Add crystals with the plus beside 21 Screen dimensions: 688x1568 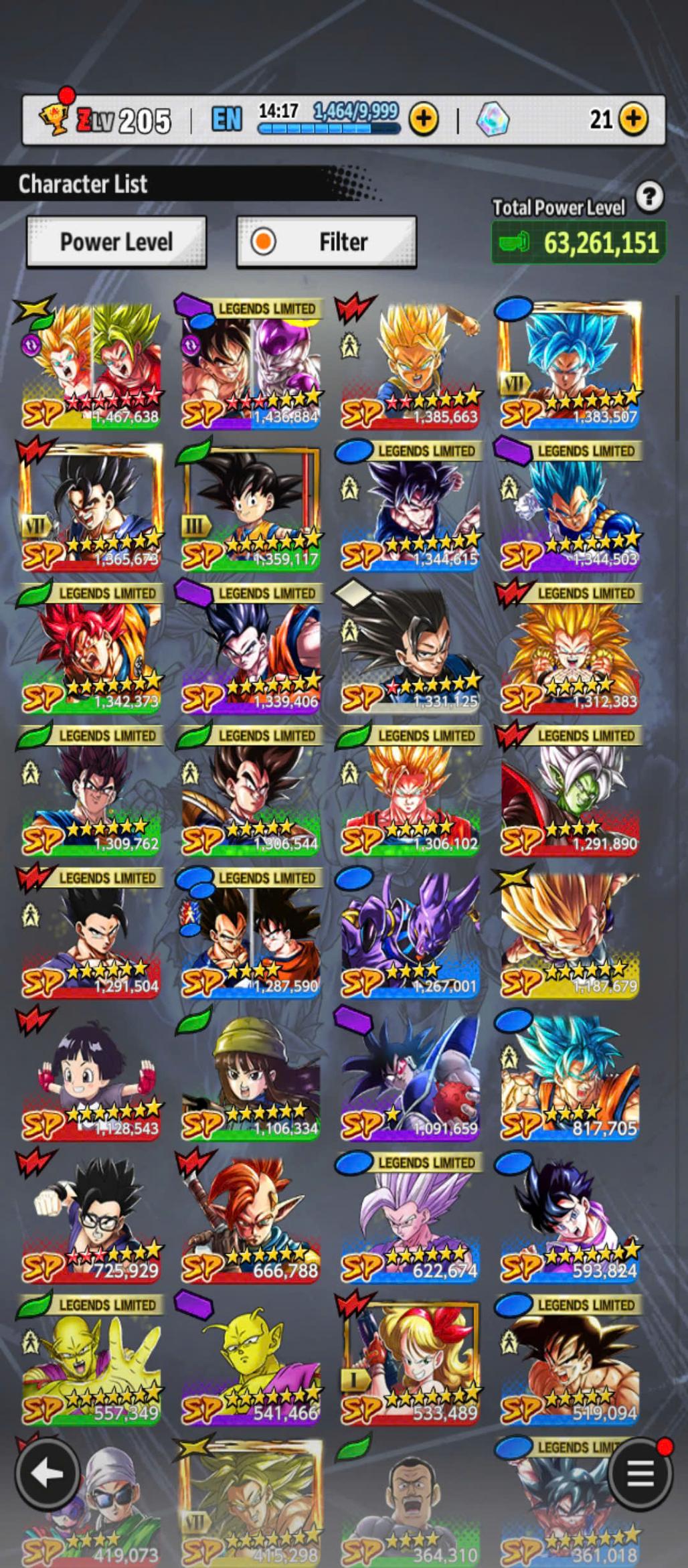point(633,120)
